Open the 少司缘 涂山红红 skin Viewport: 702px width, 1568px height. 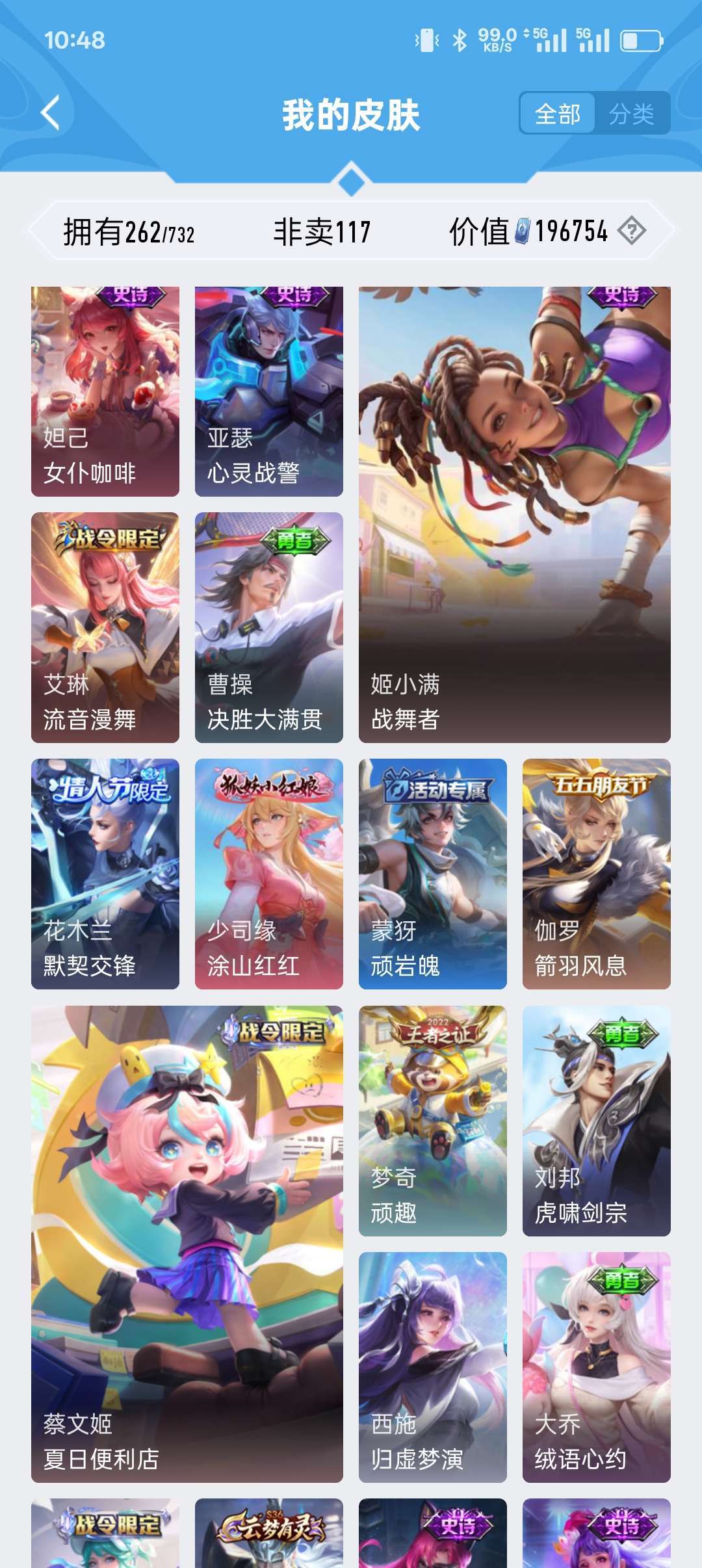pyautogui.click(x=269, y=874)
